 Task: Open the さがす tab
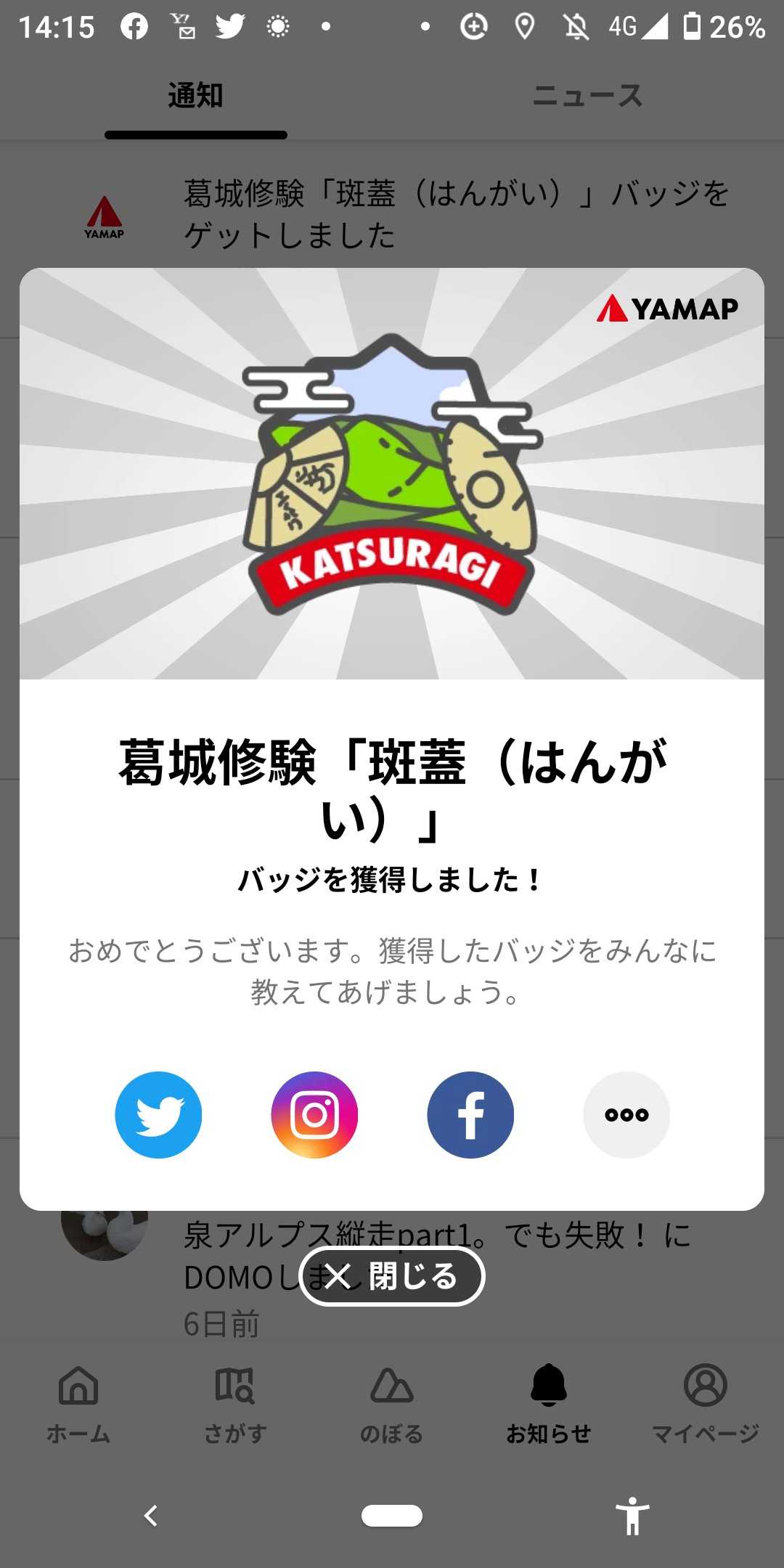pyautogui.click(x=235, y=1404)
